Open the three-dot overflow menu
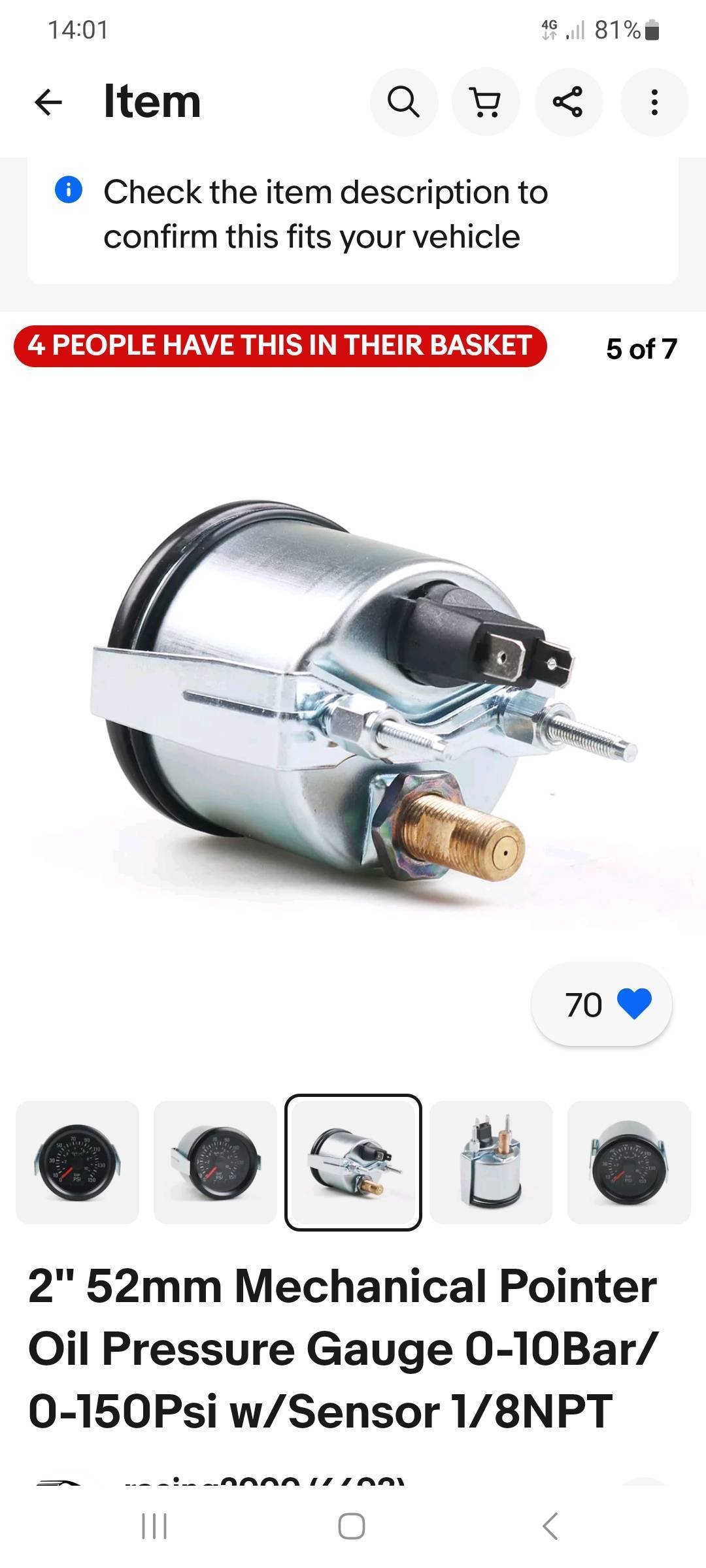Screen dimensions: 706x1568 click(x=654, y=102)
